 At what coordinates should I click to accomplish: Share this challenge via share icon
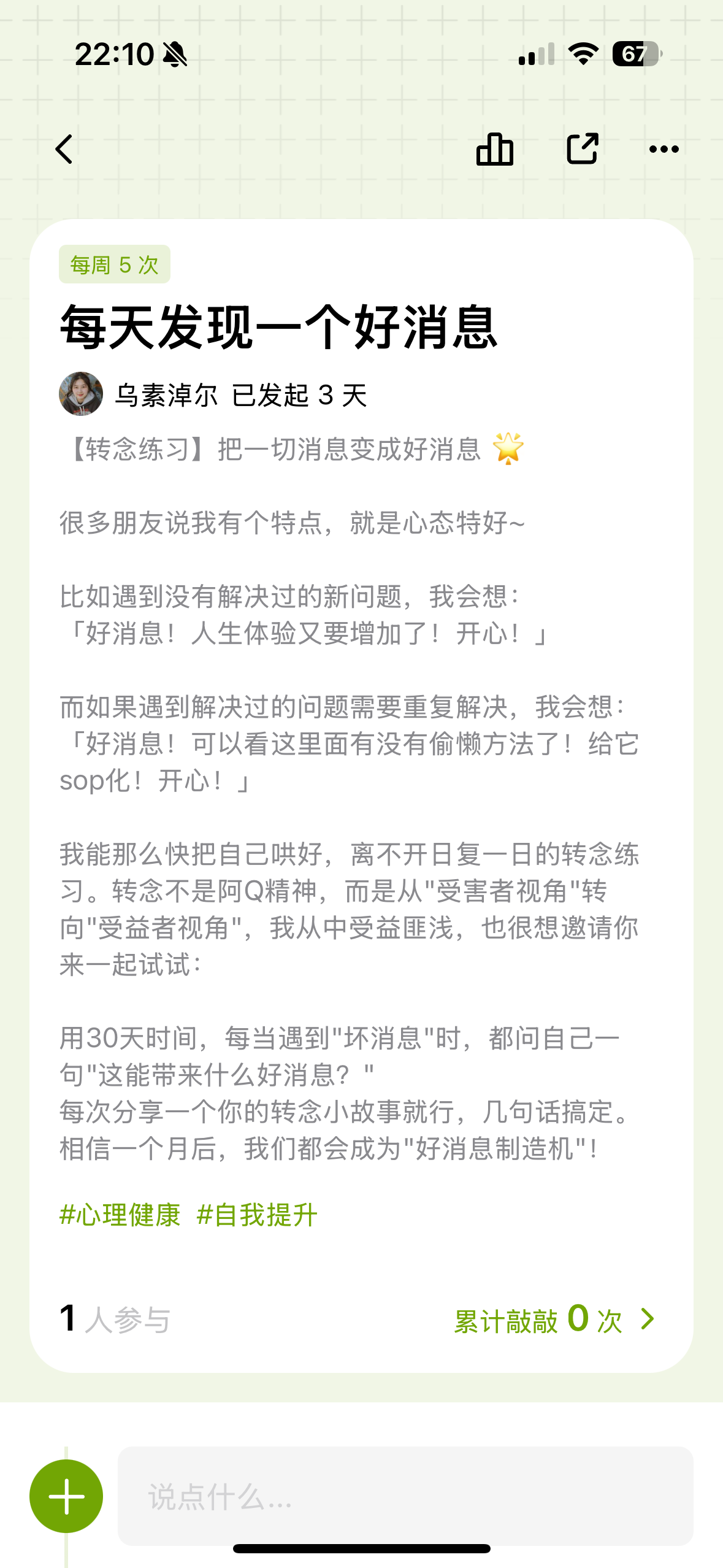pyautogui.click(x=582, y=148)
